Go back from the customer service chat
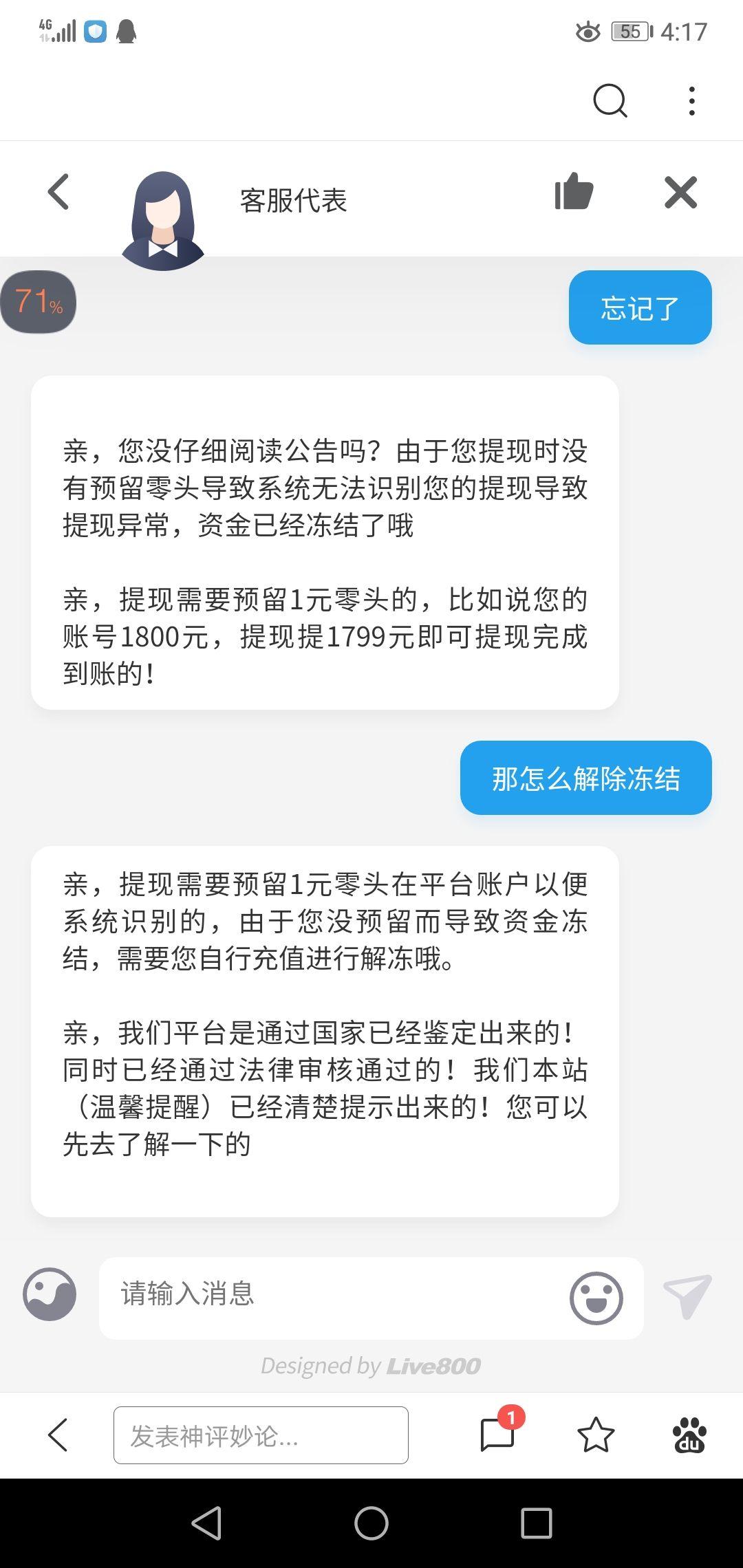The width and height of the screenshot is (743, 1568). pos(58,192)
